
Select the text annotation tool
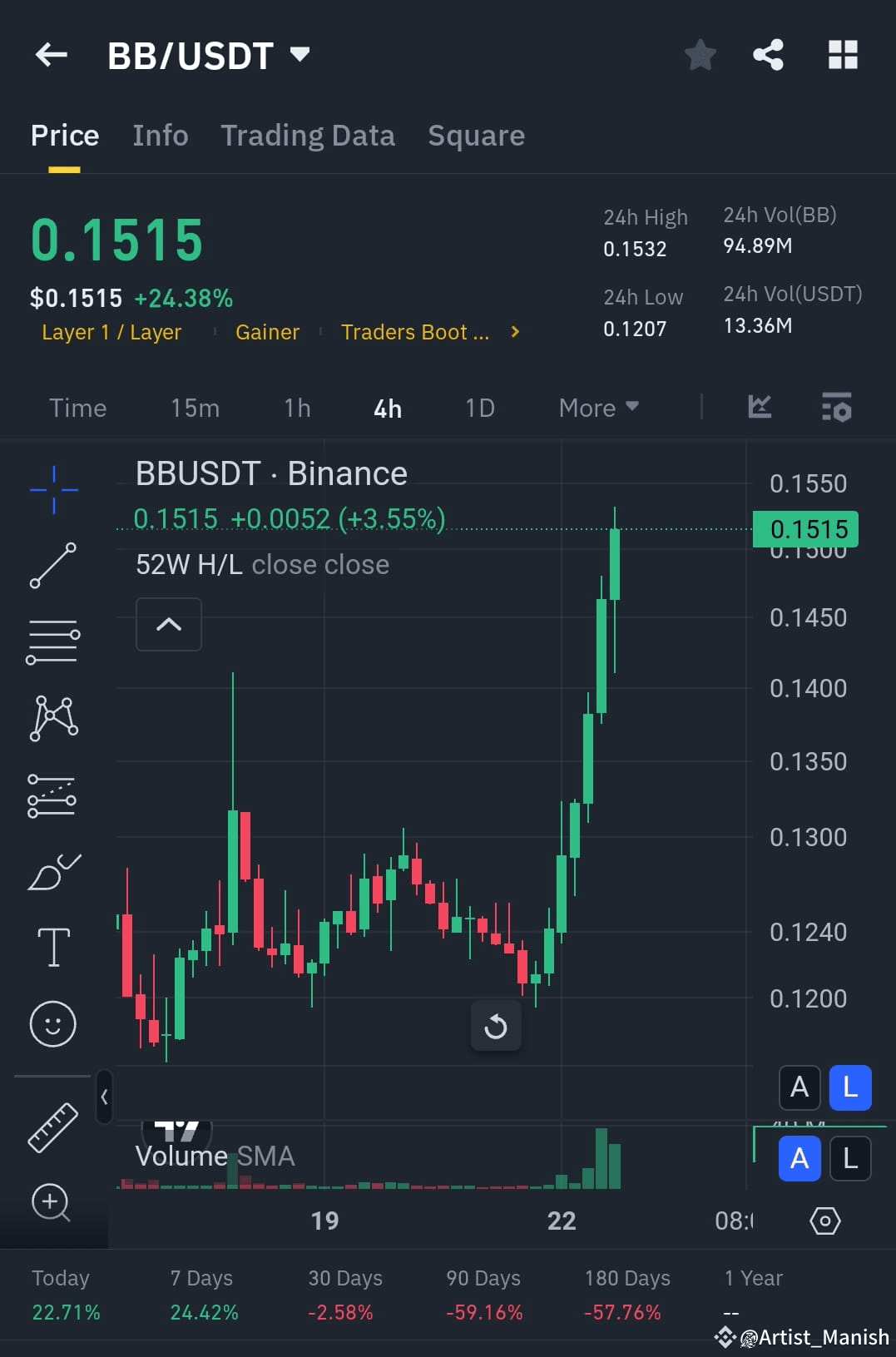tap(52, 948)
